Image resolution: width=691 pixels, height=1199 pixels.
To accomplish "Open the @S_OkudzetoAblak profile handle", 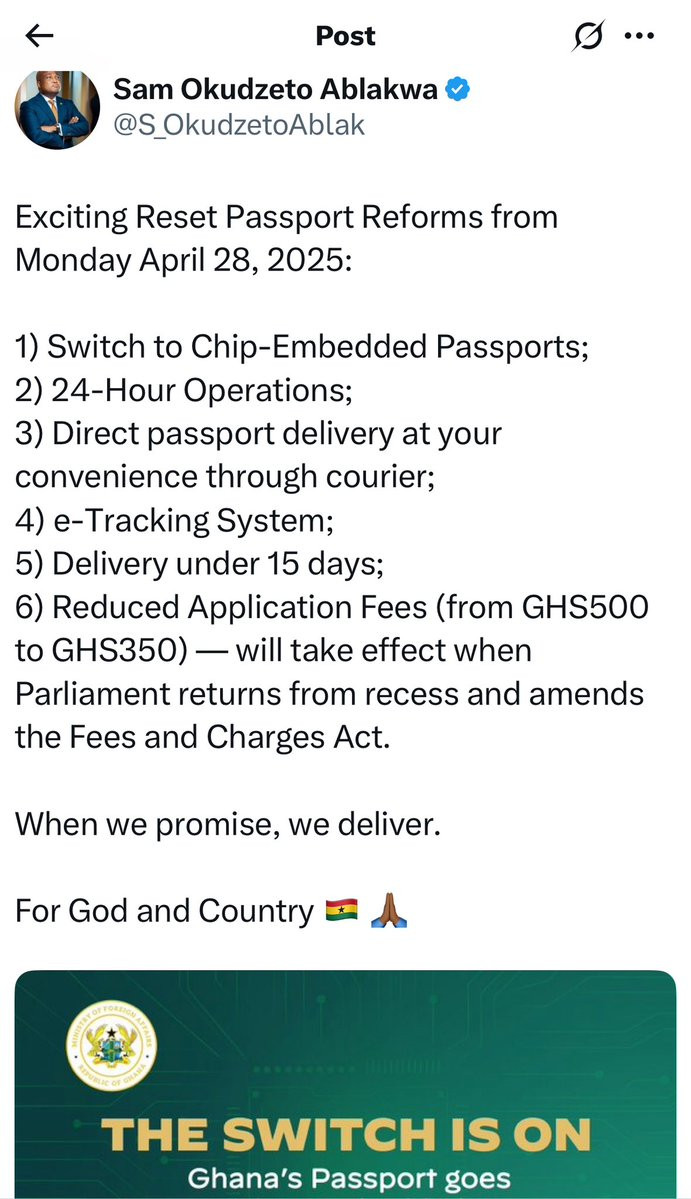I will (238, 125).
